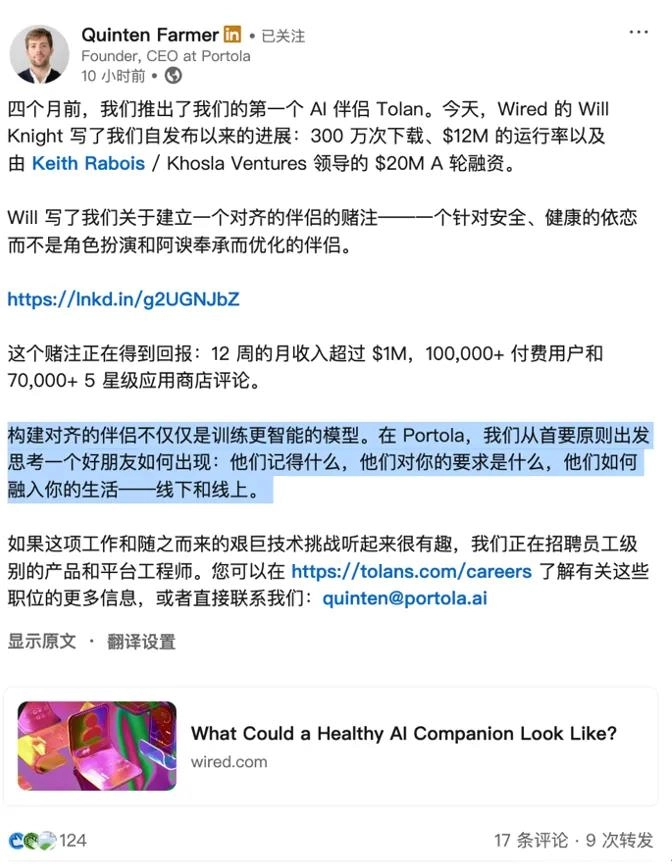This screenshot has width=672, height=865.
Task: Show original text (显示原文)
Action: [x=42, y=641]
